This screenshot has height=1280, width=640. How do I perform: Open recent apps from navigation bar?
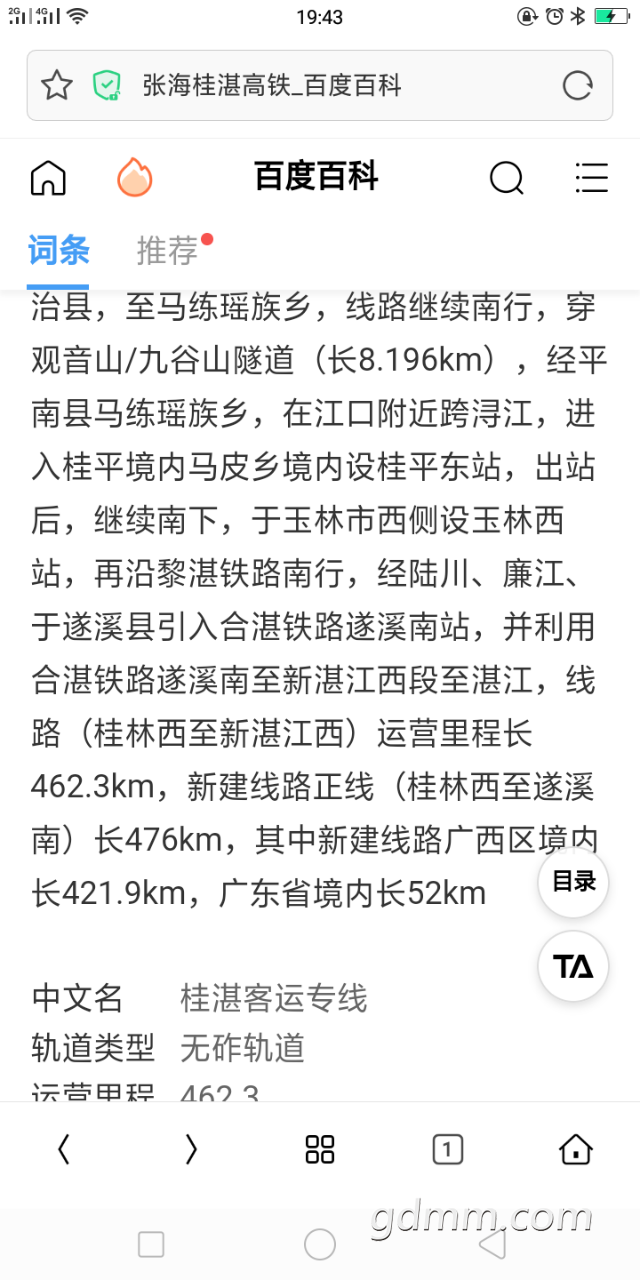[x=151, y=1244]
